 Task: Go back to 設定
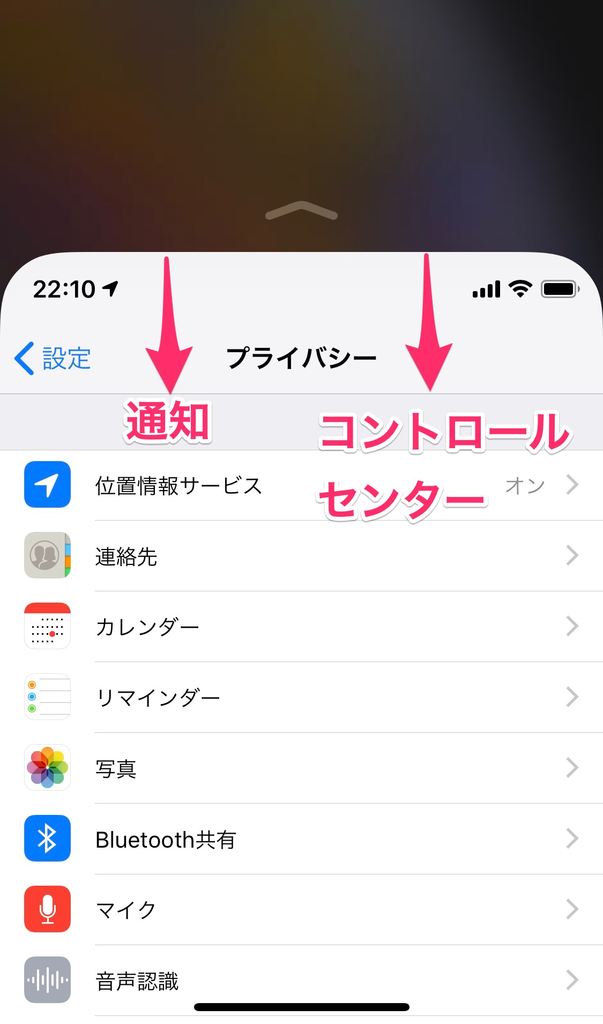click(x=54, y=357)
